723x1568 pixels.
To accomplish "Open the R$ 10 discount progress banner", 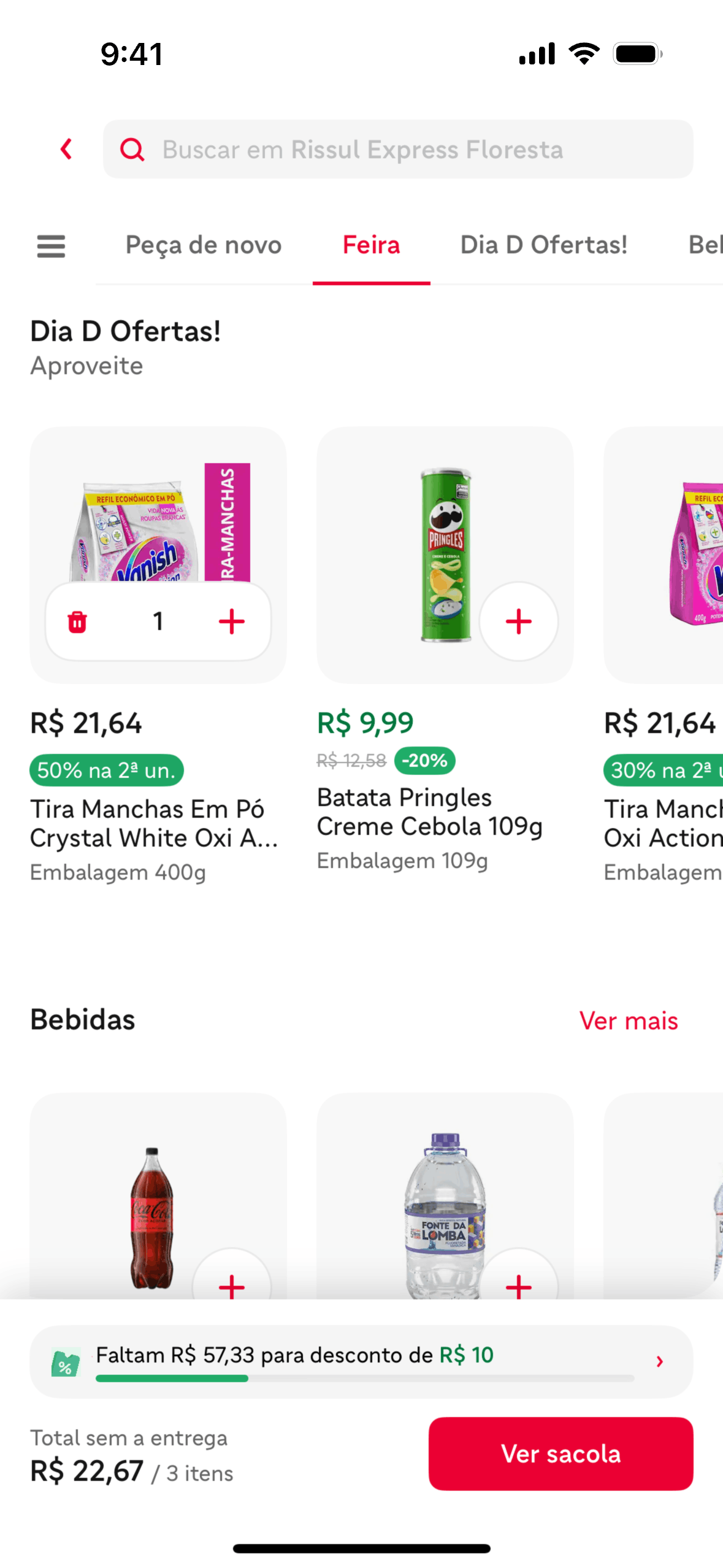I will (x=361, y=1361).
